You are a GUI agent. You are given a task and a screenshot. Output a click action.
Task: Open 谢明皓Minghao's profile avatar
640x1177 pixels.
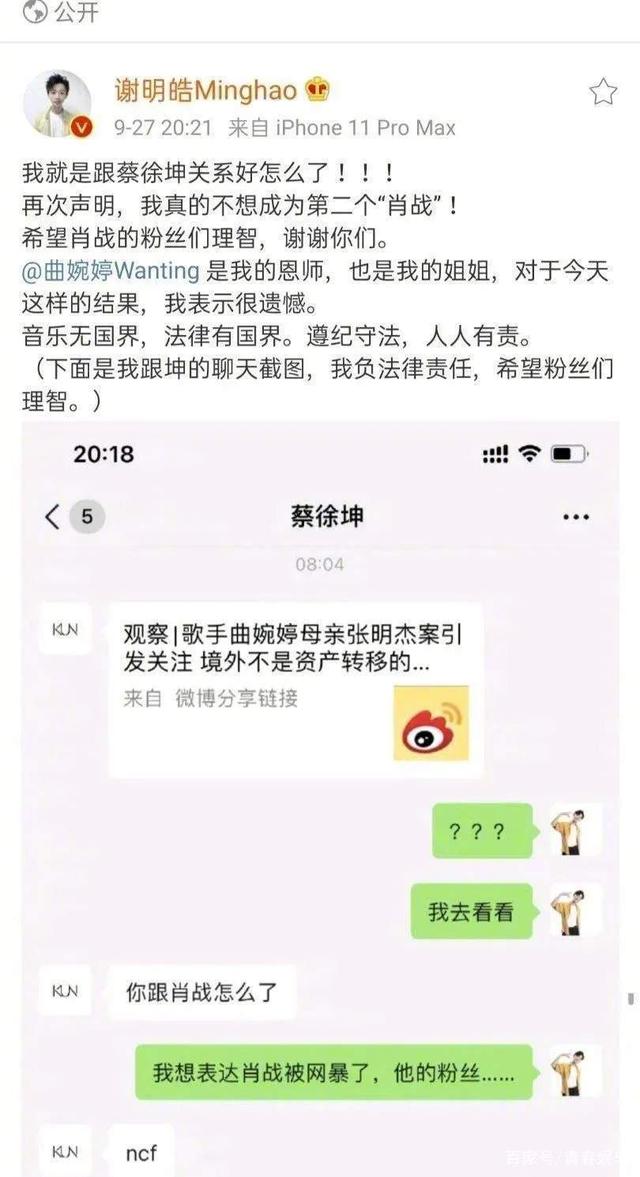coord(57,103)
